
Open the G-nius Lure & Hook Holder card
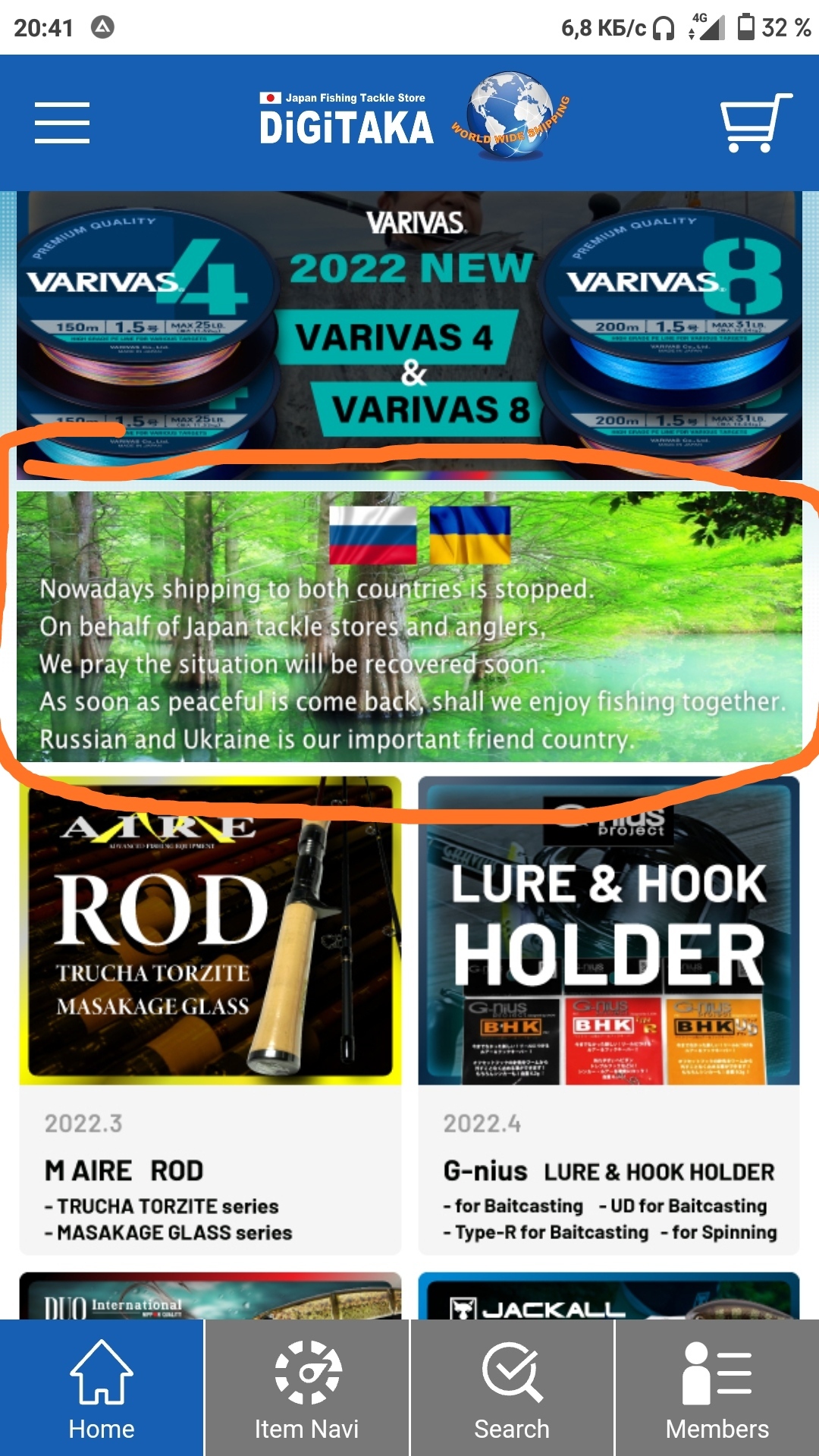(609, 1015)
